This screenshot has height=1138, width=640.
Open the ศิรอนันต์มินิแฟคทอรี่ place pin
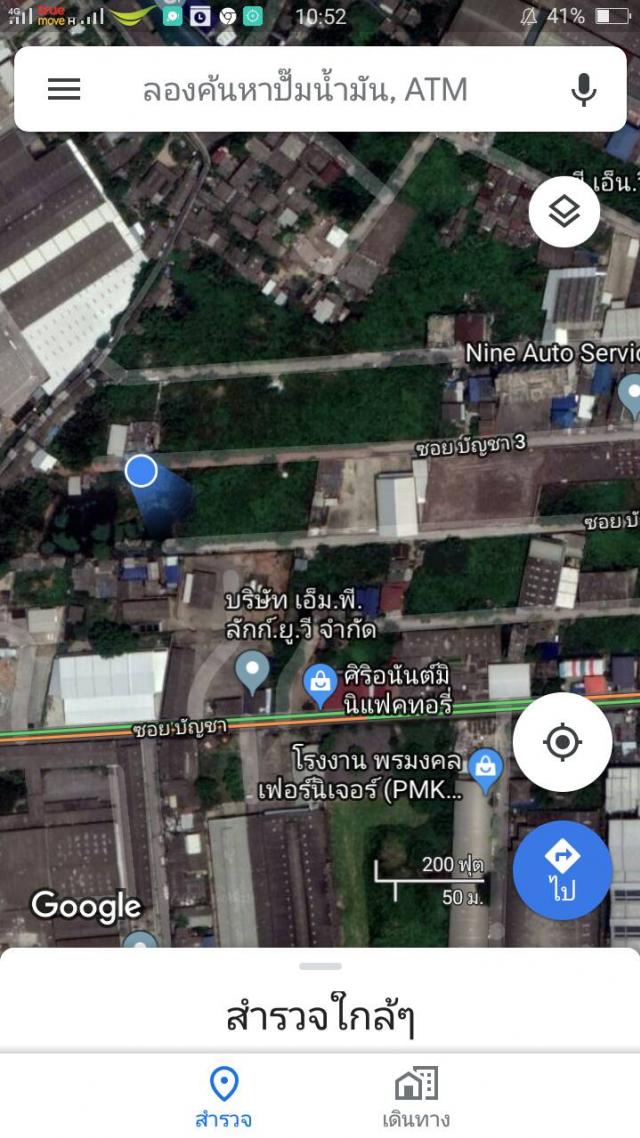[320, 685]
